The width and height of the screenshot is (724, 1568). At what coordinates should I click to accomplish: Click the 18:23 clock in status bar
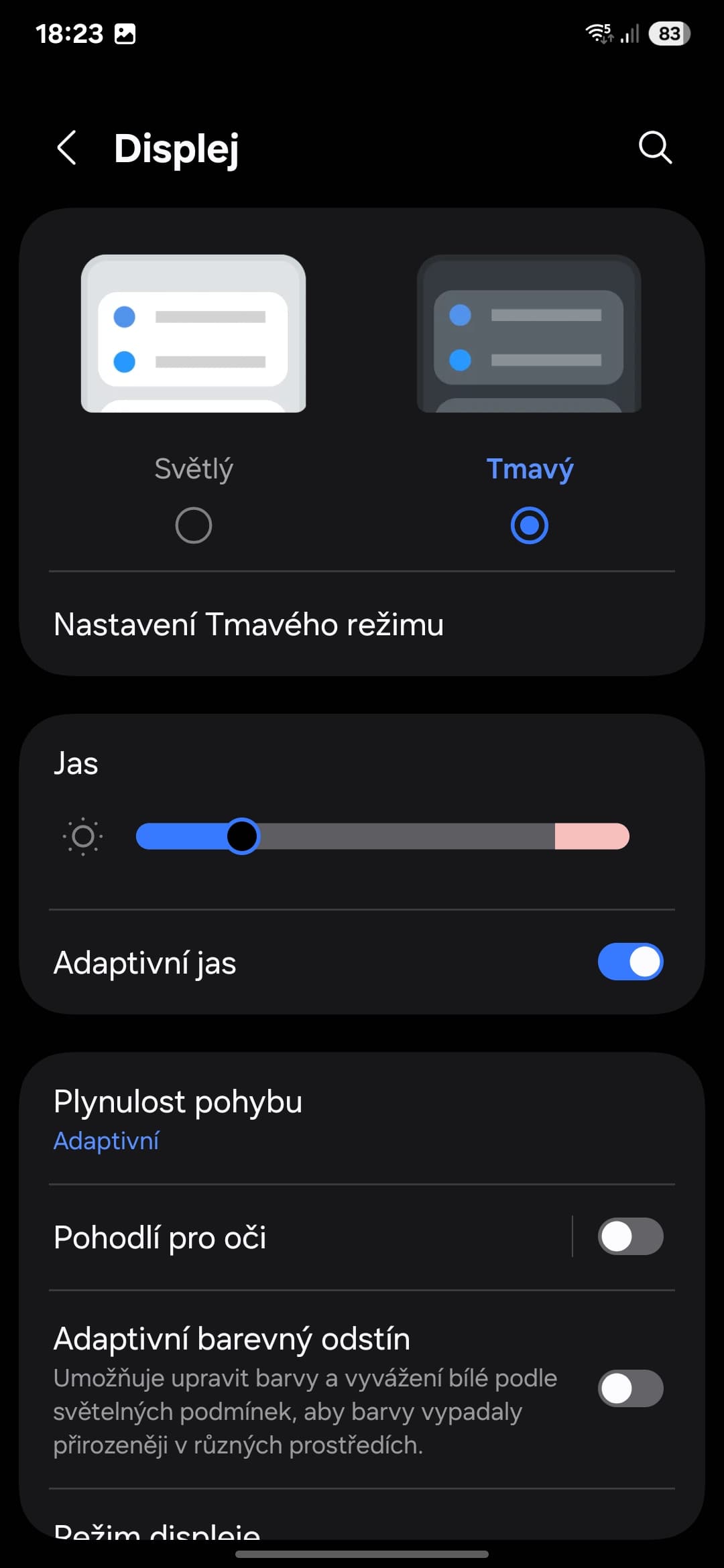point(70,33)
